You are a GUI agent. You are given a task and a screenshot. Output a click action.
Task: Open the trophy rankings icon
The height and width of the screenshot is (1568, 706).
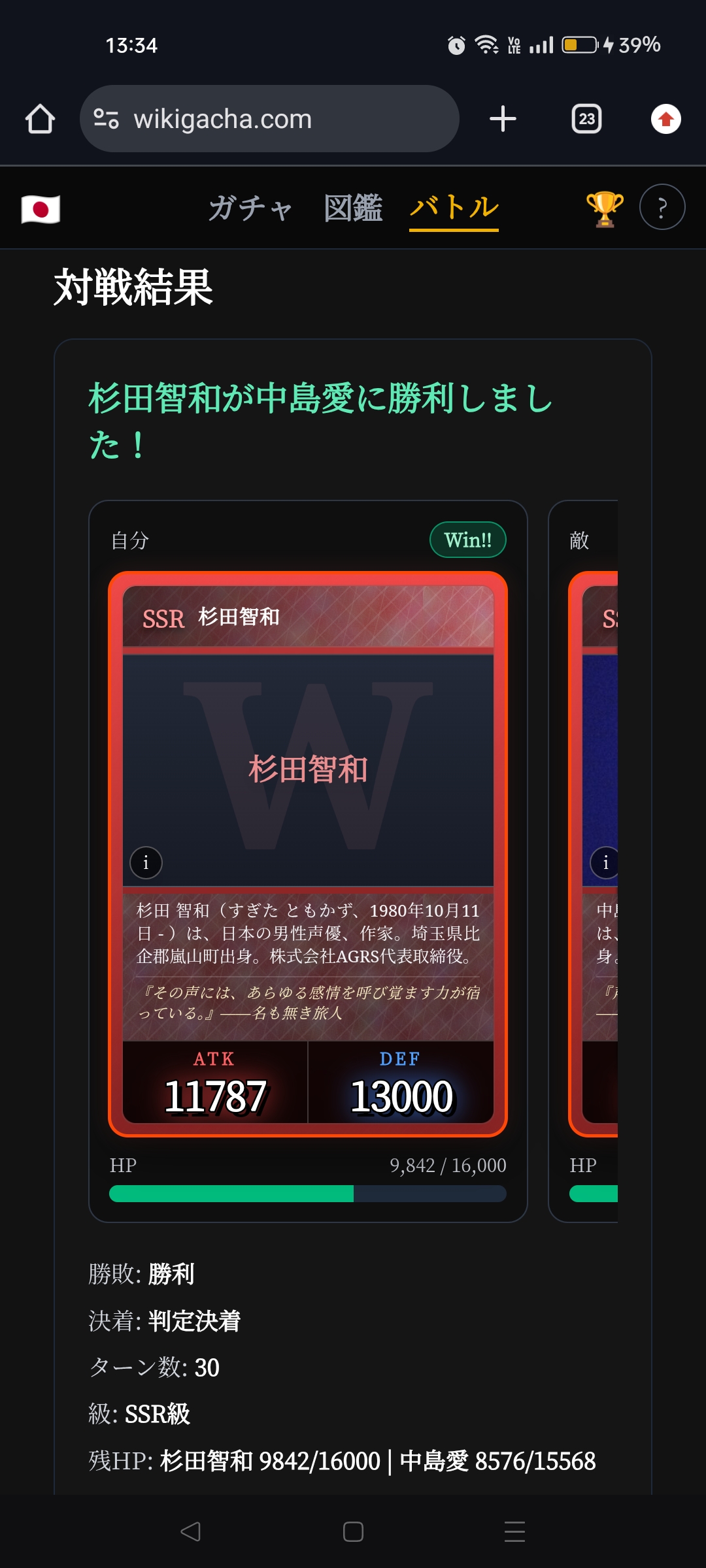[x=605, y=208]
